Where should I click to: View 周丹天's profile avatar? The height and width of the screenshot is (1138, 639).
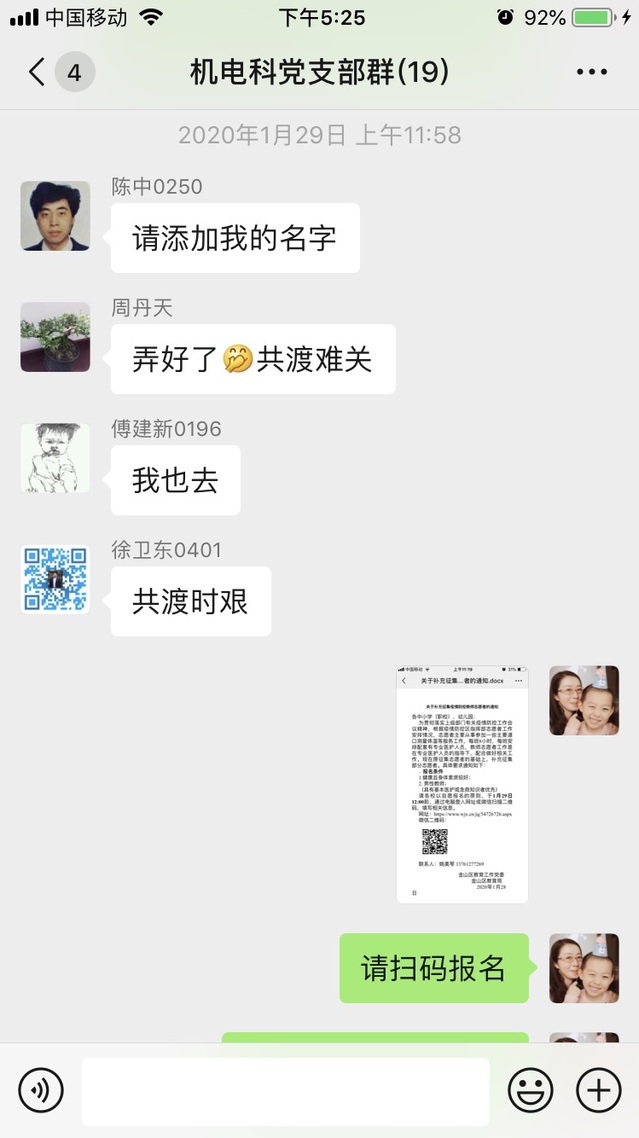pyautogui.click(x=55, y=337)
